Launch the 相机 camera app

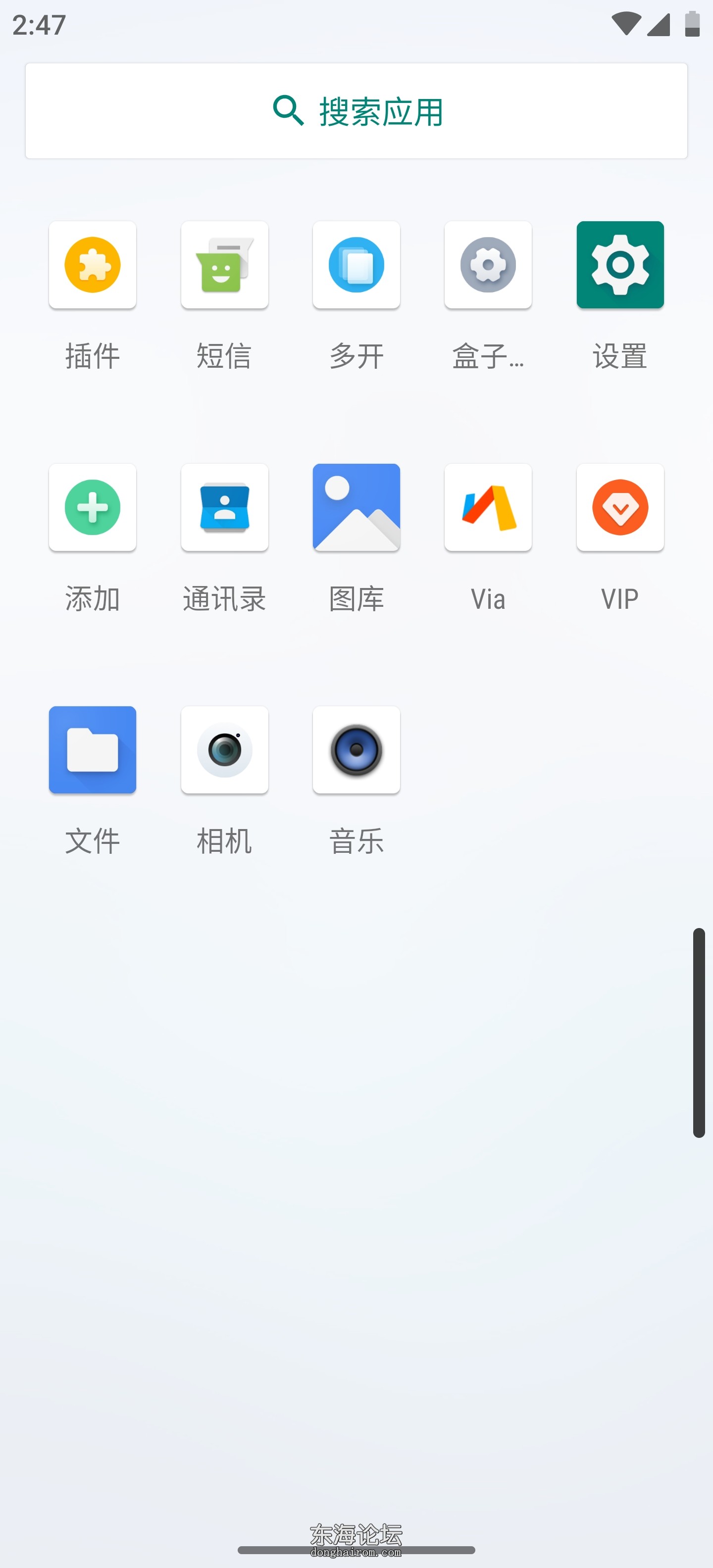pyautogui.click(x=225, y=749)
